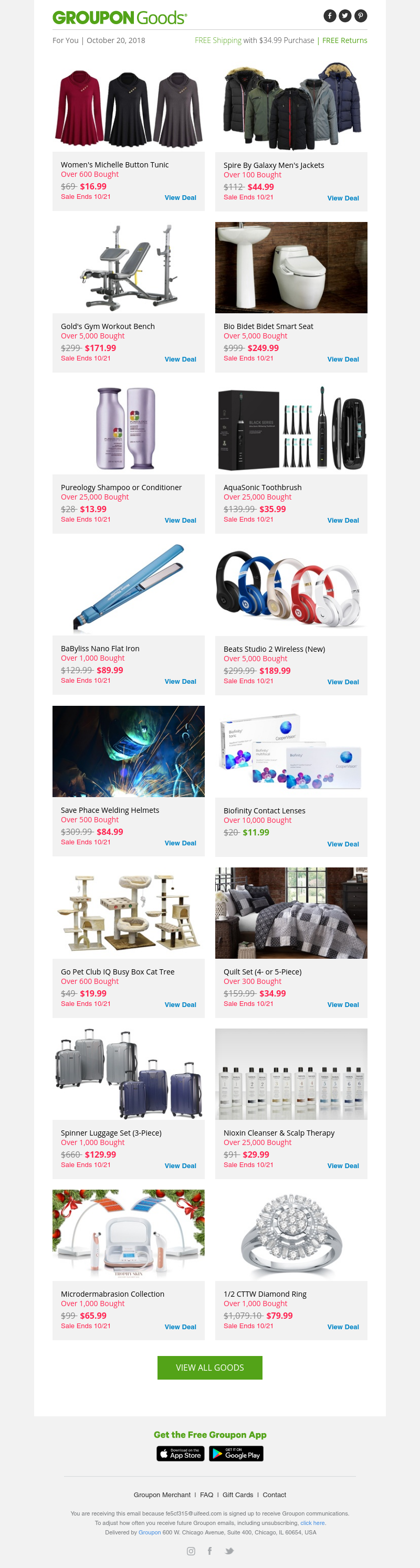The image size is (420, 1568).
Task: View Deal for Biofinity Contact Lenses
Action: tap(343, 844)
